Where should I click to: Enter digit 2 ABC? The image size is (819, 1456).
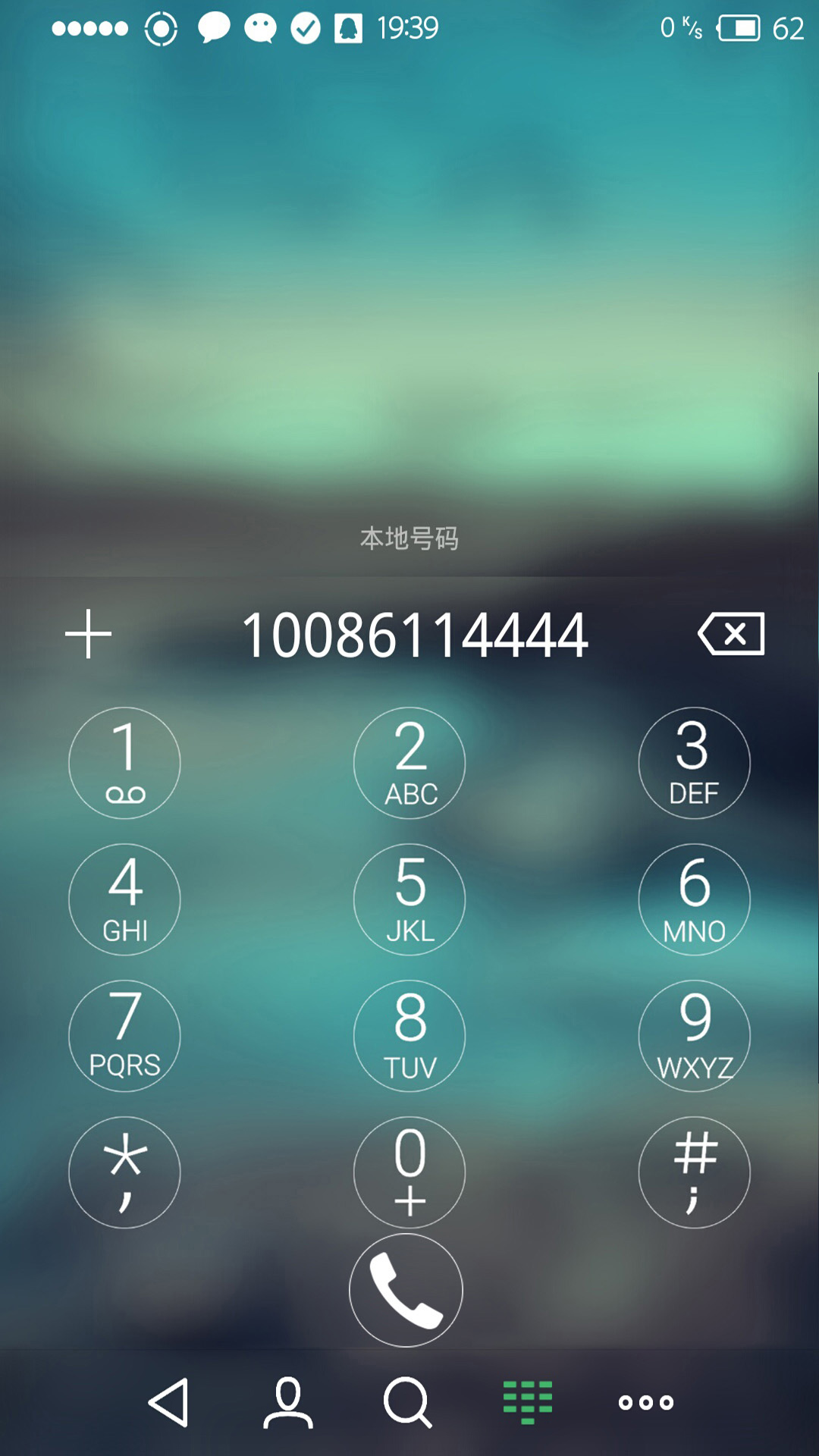[x=409, y=763]
